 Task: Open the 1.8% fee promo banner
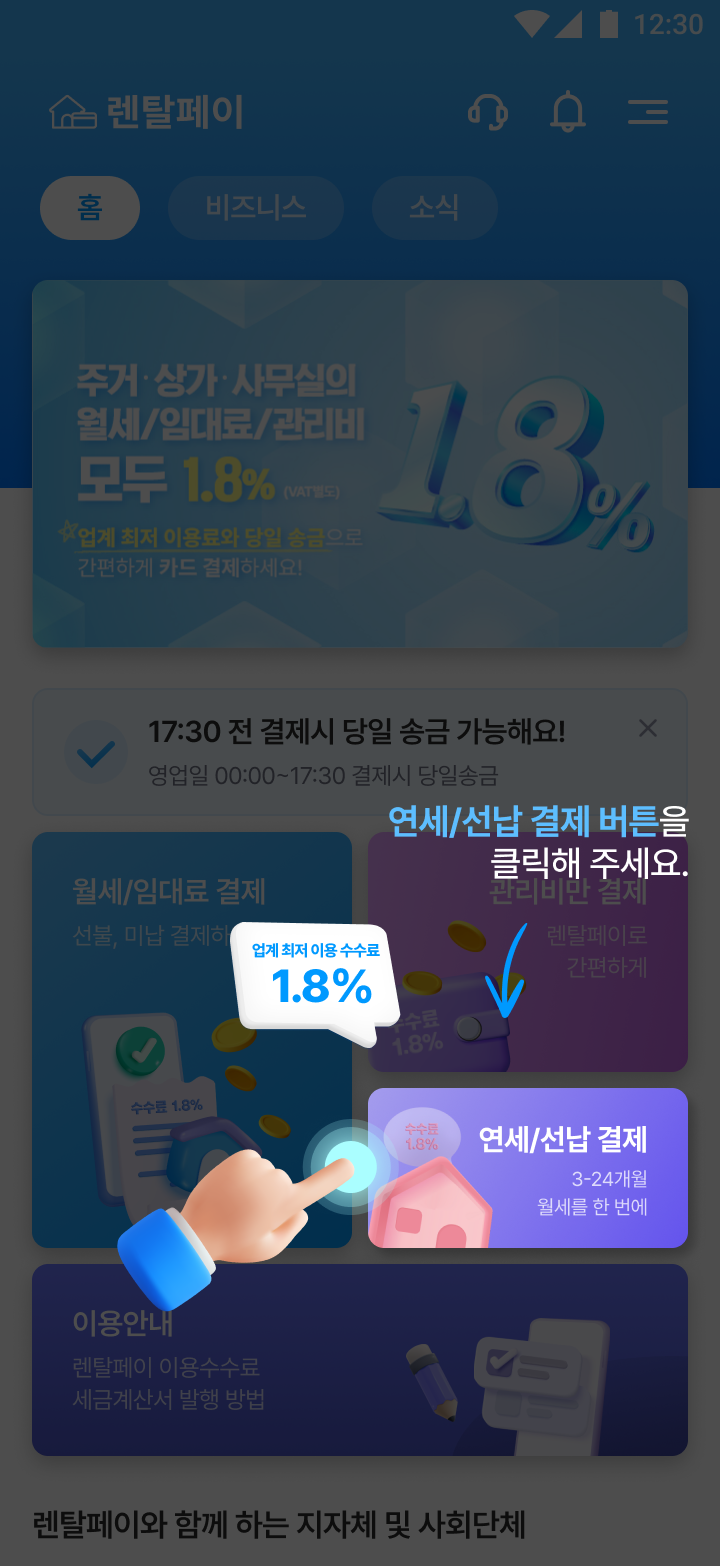[360, 463]
